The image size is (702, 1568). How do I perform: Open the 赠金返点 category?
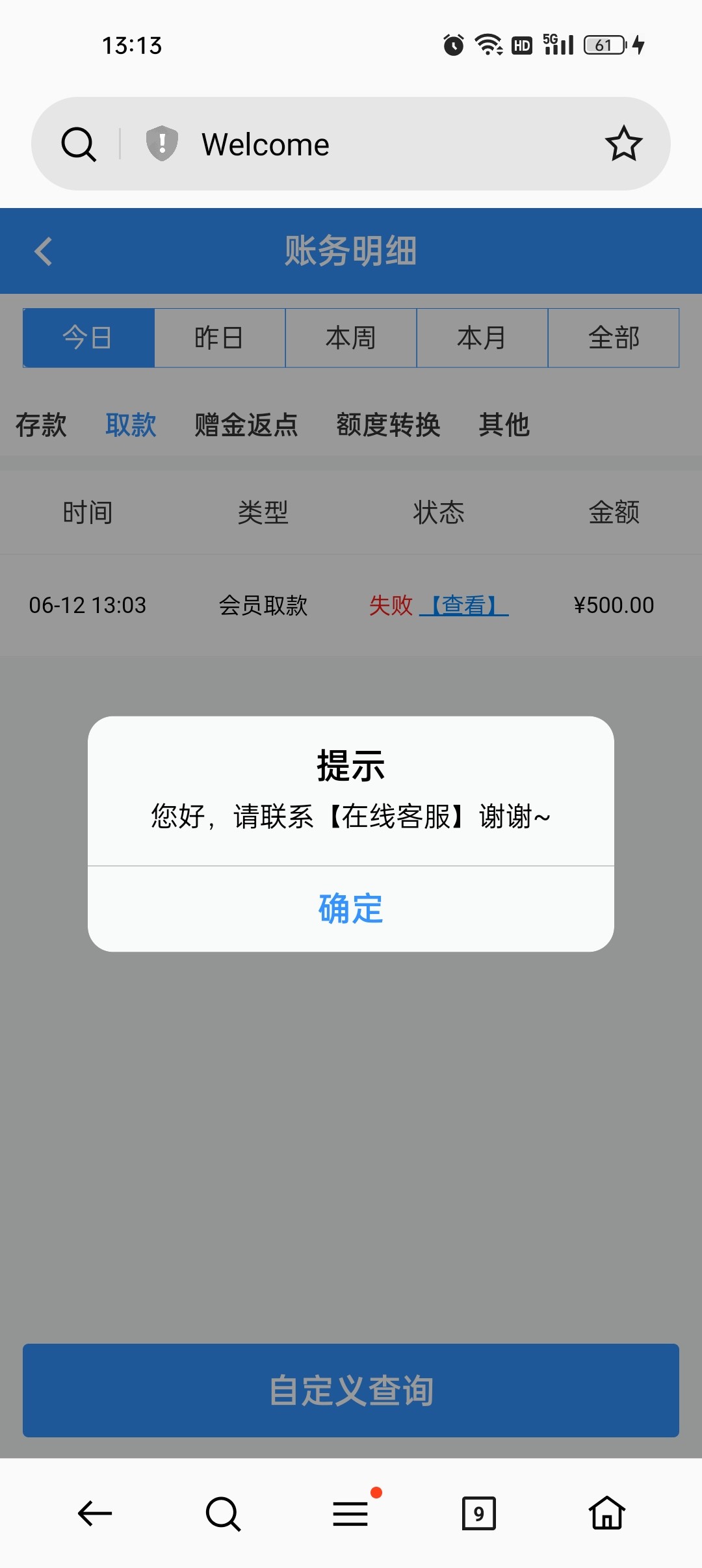point(246,425)
